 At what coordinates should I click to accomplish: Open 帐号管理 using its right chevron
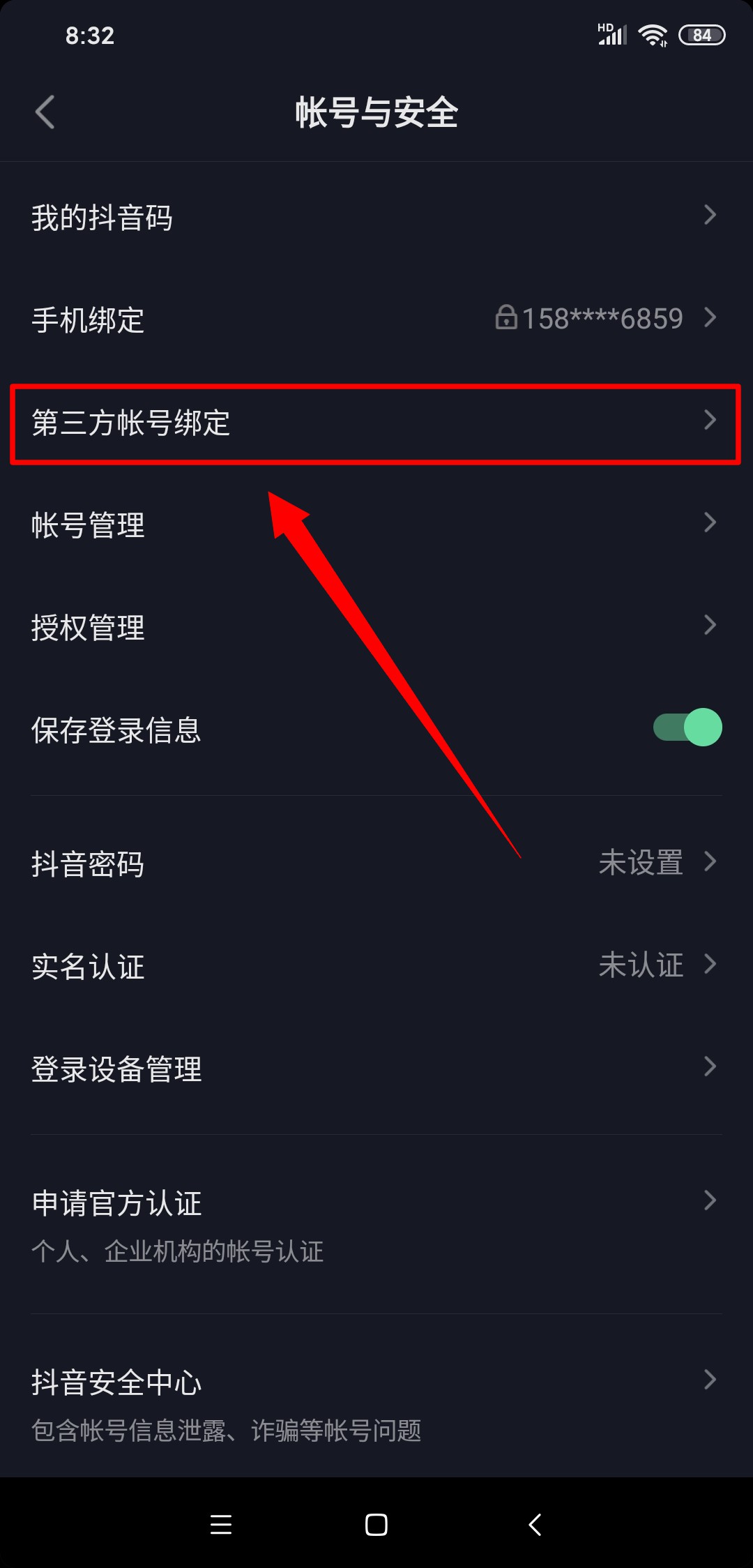pyautogui.click(x=710, y=522)
